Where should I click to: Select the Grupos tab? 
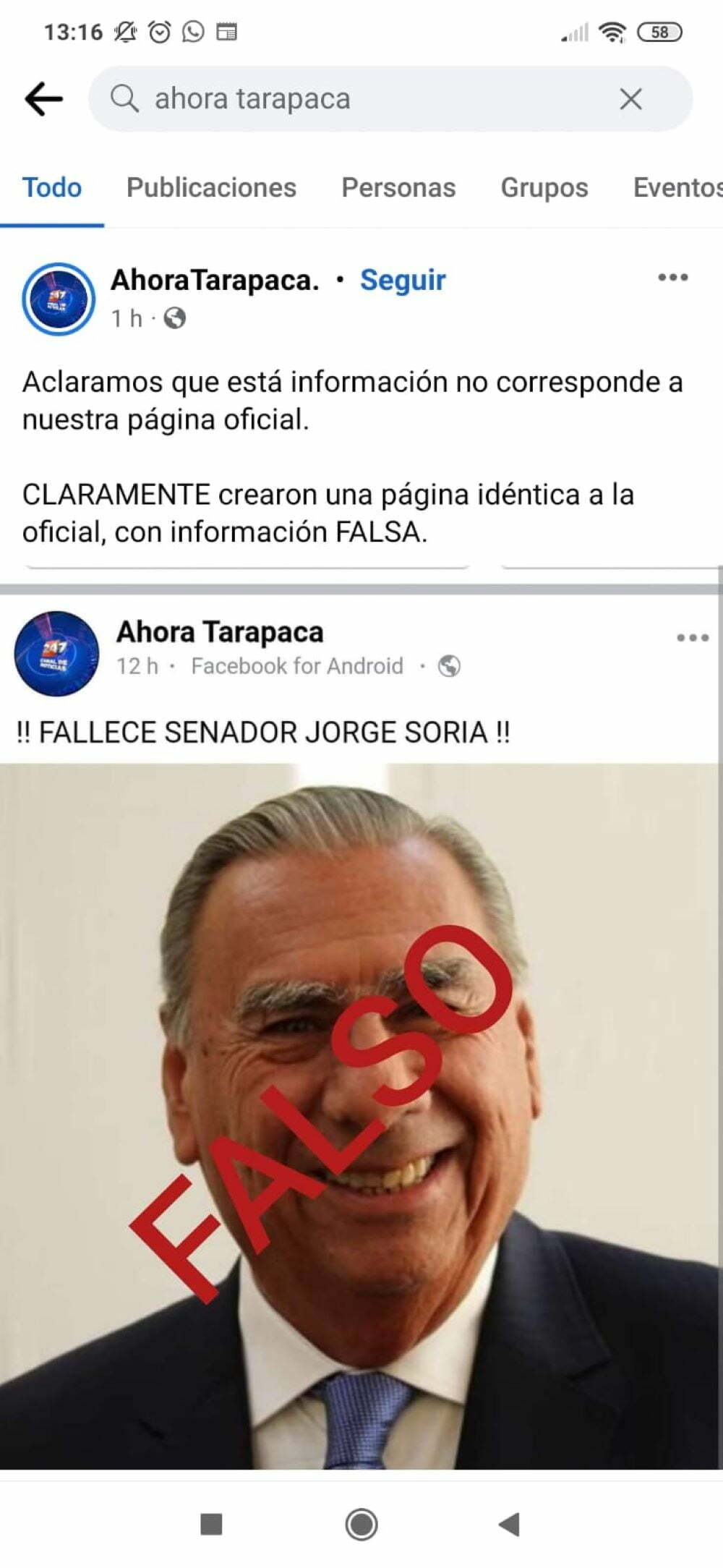point(544,188)
